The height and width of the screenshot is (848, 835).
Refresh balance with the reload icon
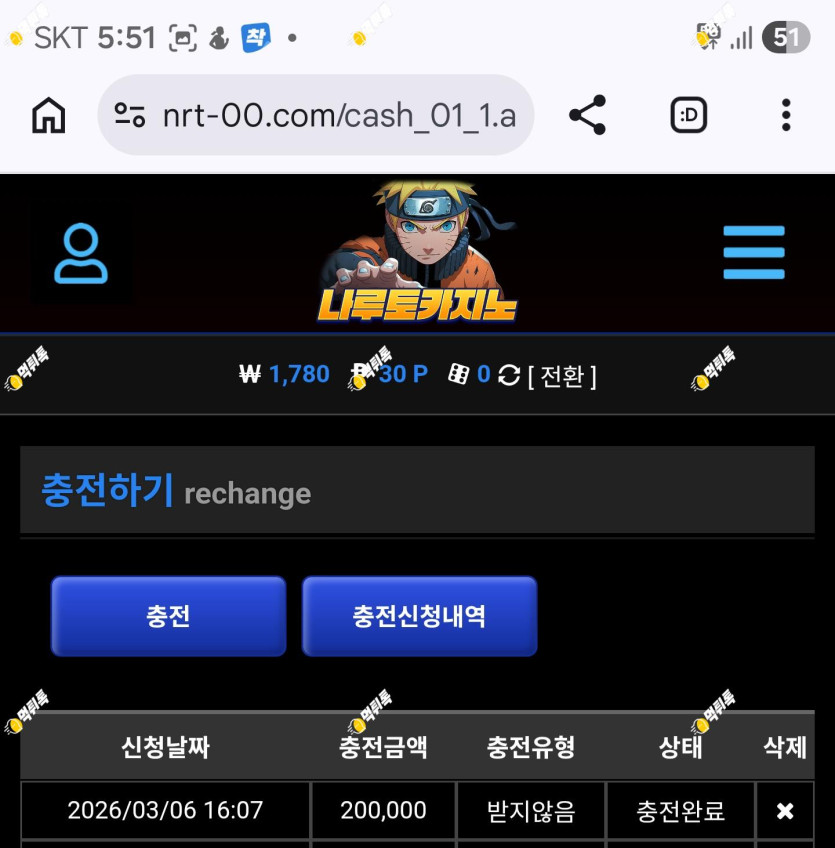(509, 375)
